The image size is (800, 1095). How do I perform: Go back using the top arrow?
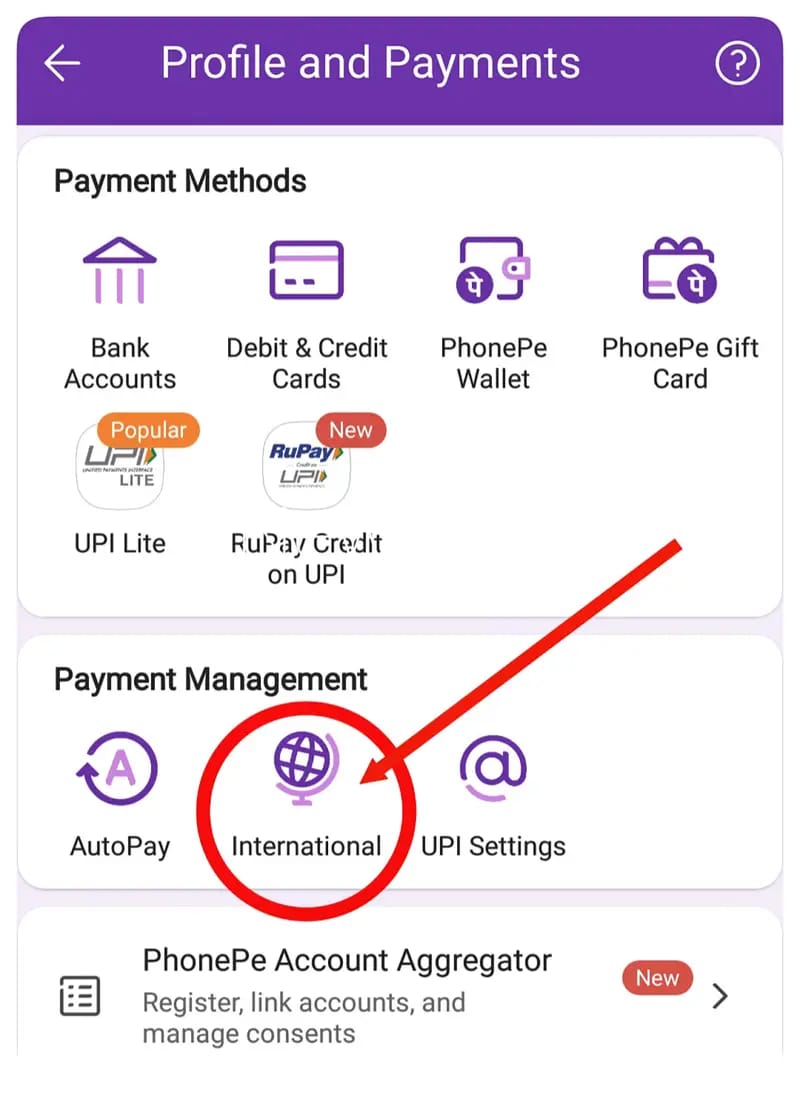tap(62, 65)
